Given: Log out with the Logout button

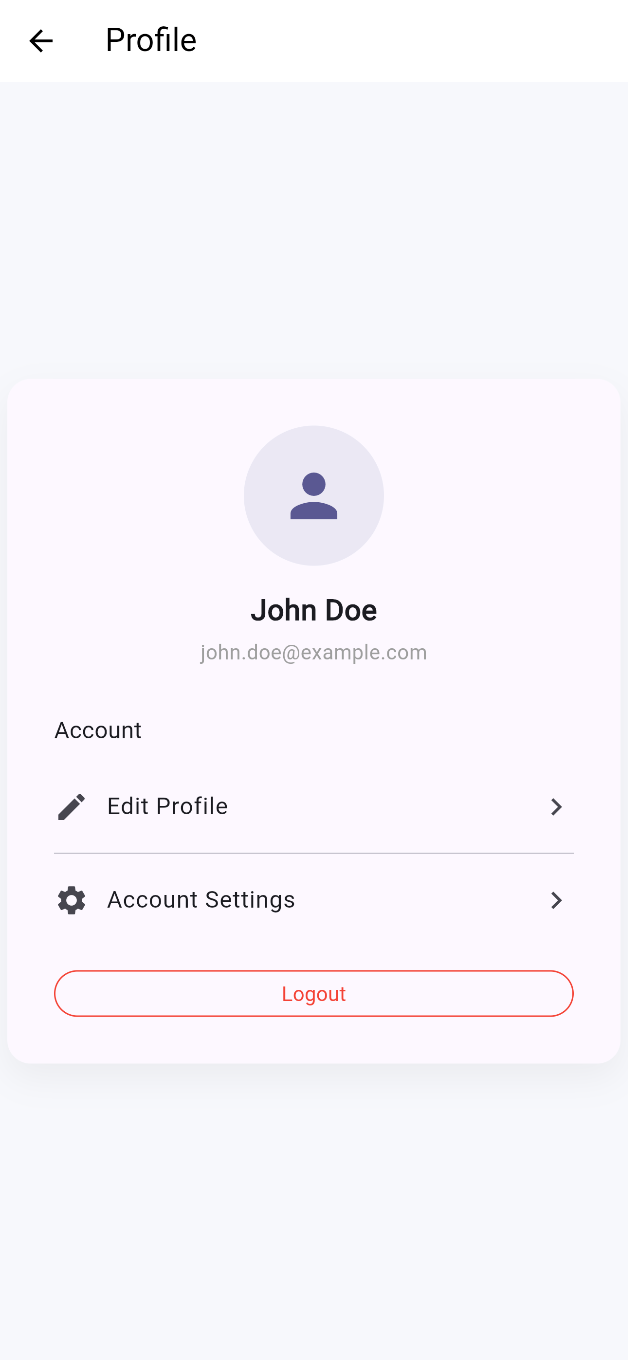Looking at the screenshot, I should pos(313,994).
